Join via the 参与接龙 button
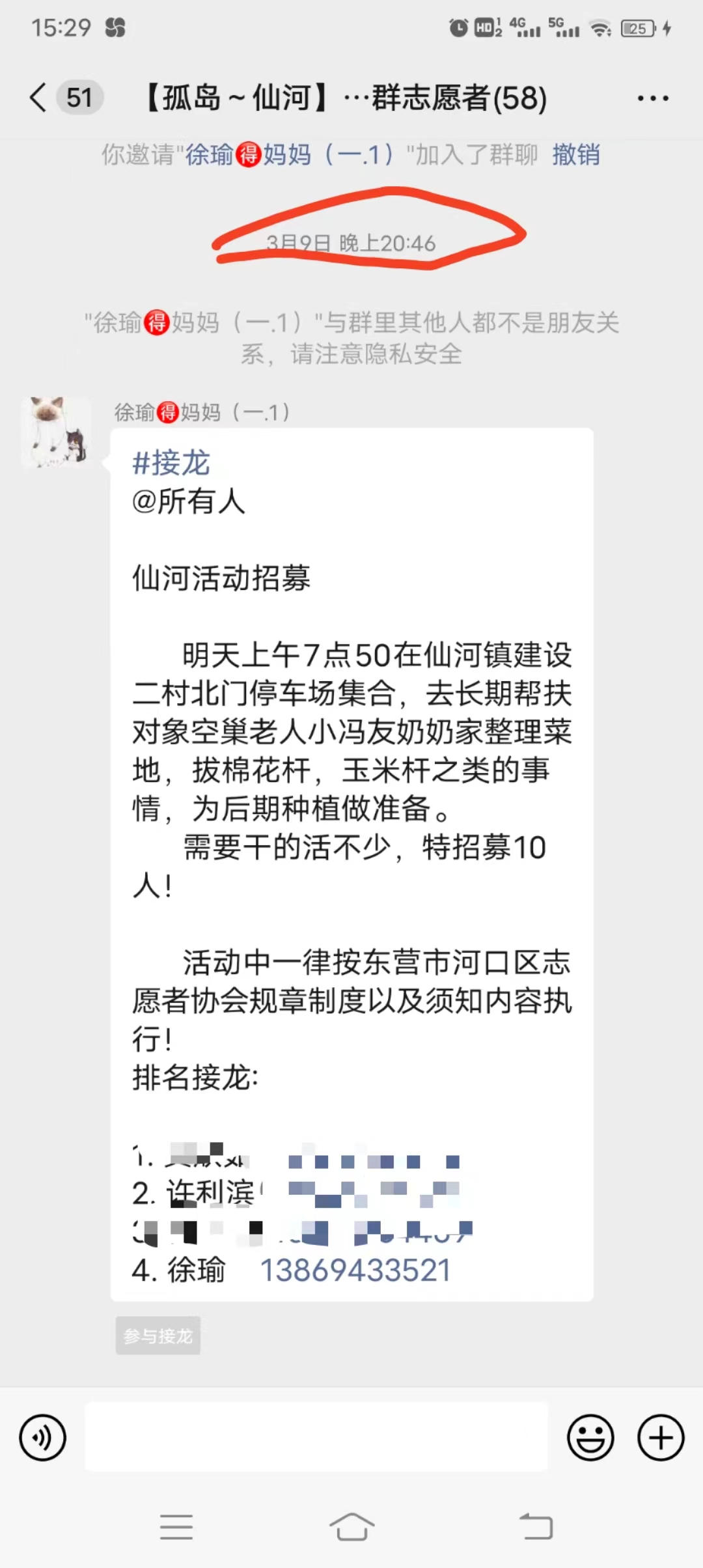Viewport: 703px width, 1568px height. (x=158, y=1336)
